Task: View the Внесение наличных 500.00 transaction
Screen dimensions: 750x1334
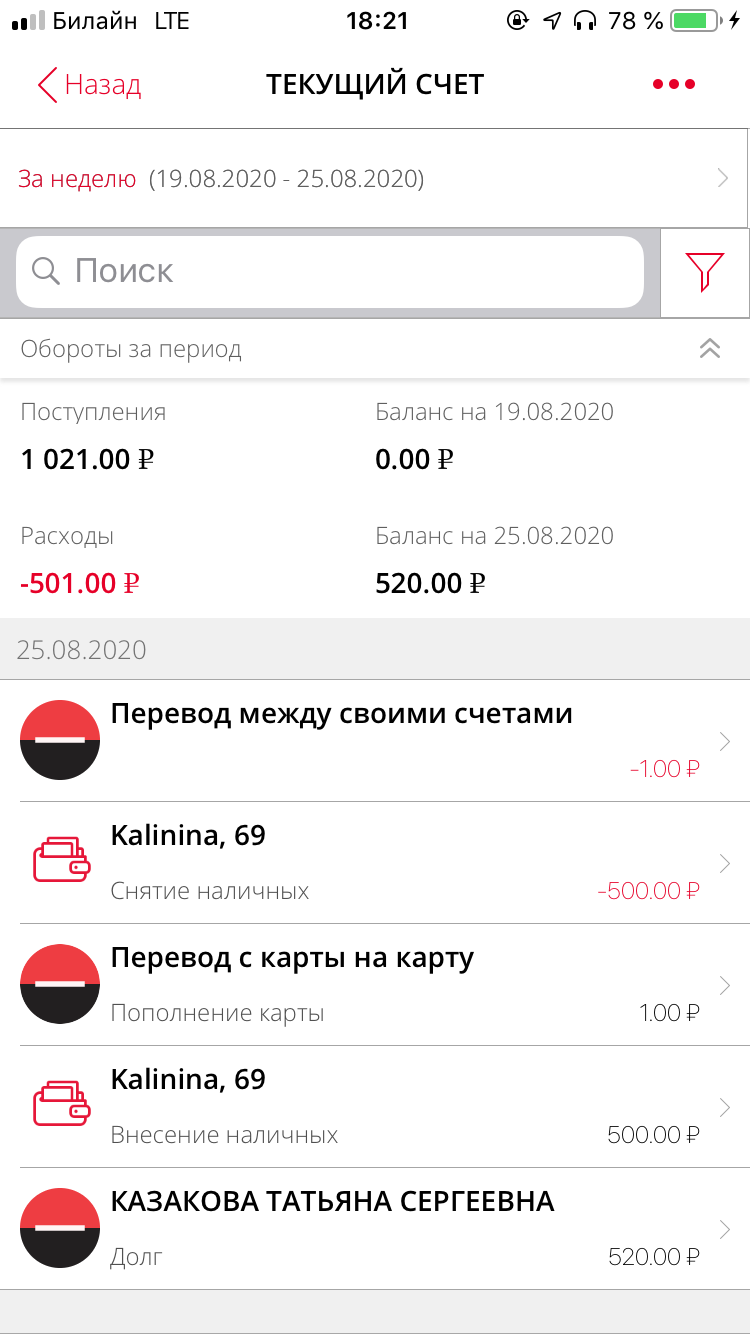Action: point(375,1107)
